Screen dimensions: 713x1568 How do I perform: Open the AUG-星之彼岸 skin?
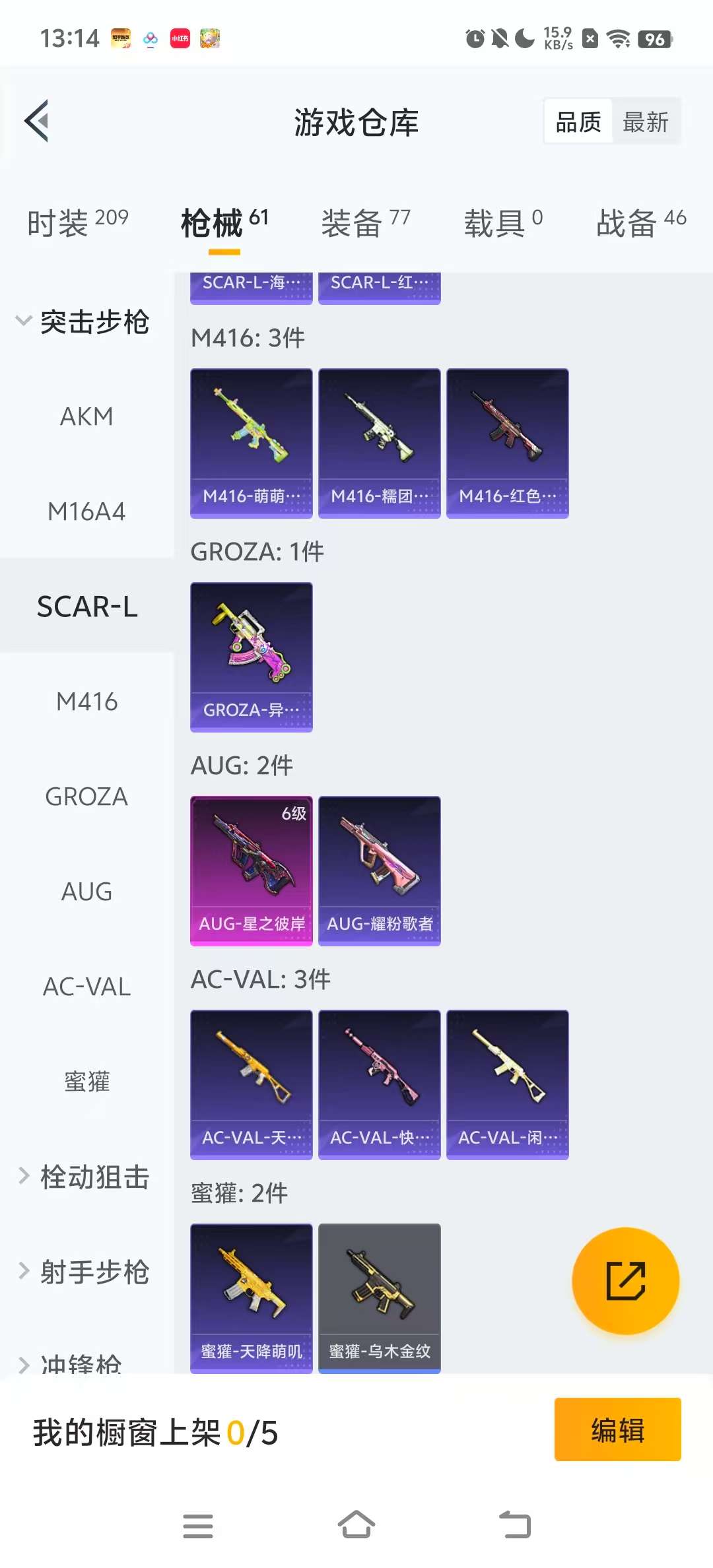(x=252, y=870)
